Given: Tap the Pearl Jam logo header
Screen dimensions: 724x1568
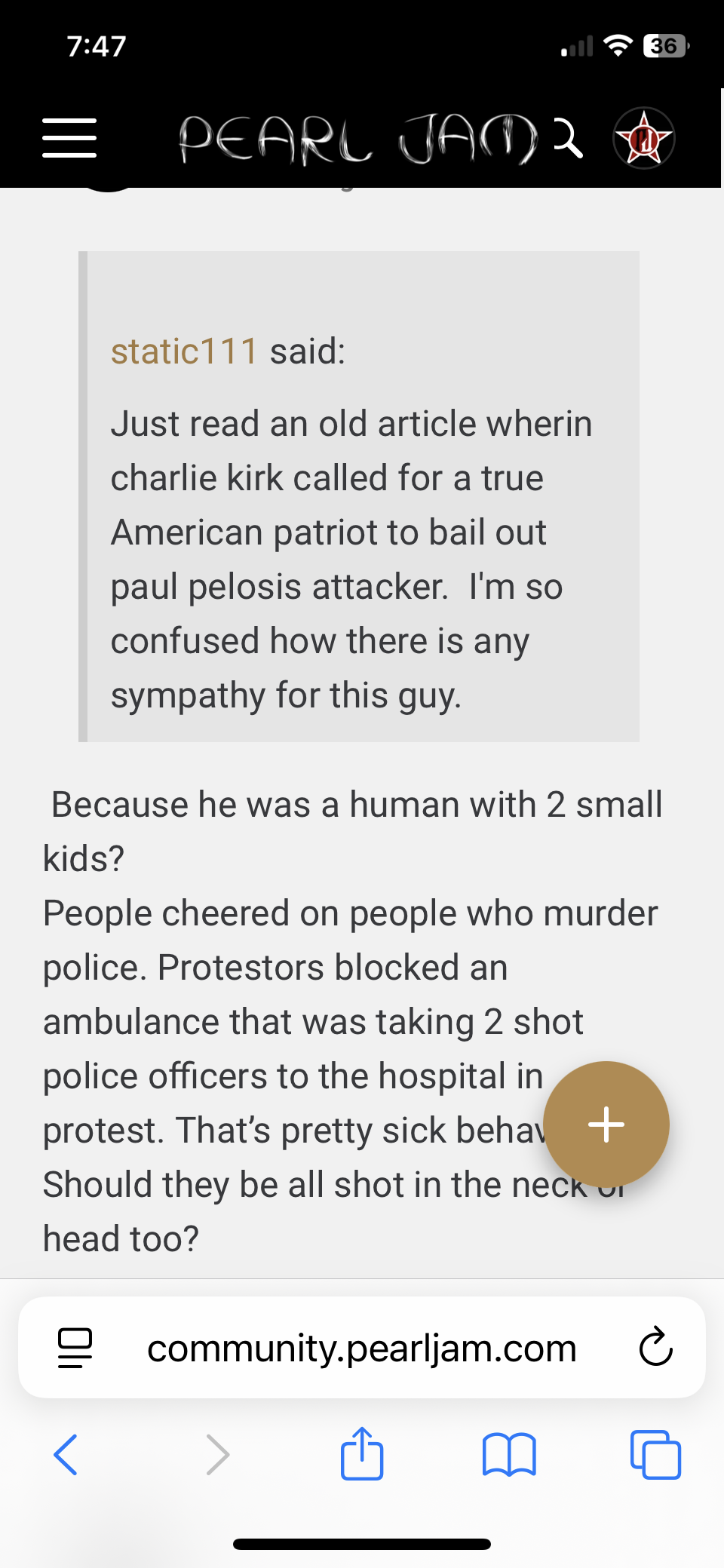Looking at the screenshot, I should (x=357, y=140).
